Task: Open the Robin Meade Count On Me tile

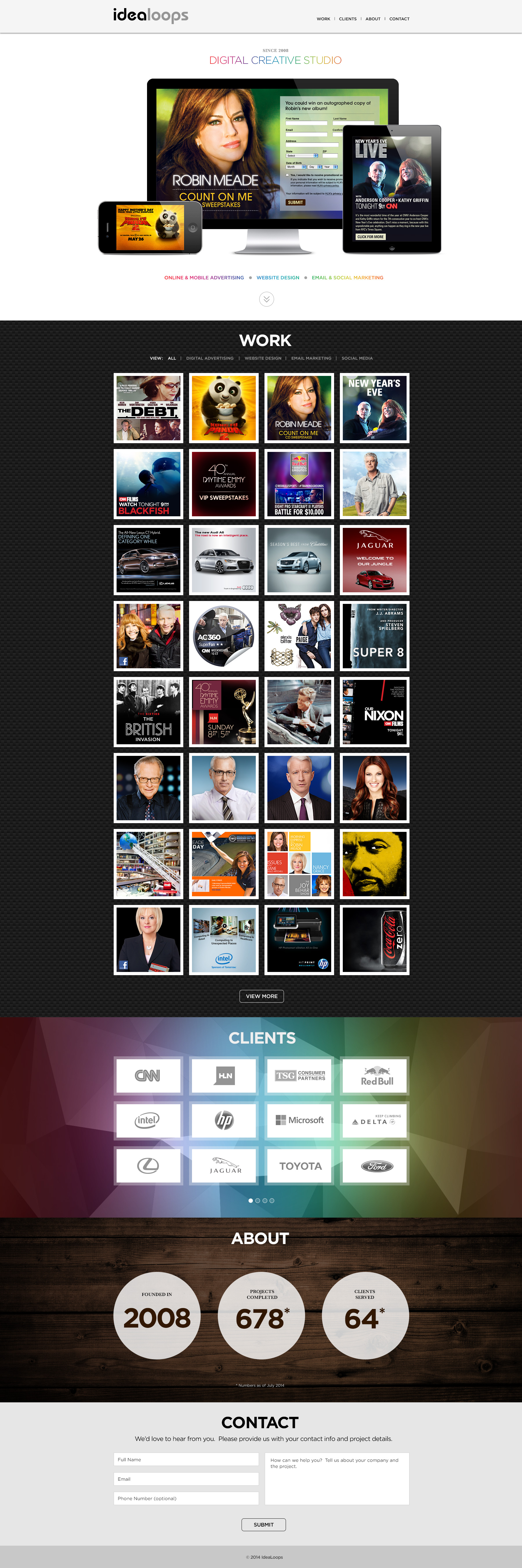Action: pos(299,408)
